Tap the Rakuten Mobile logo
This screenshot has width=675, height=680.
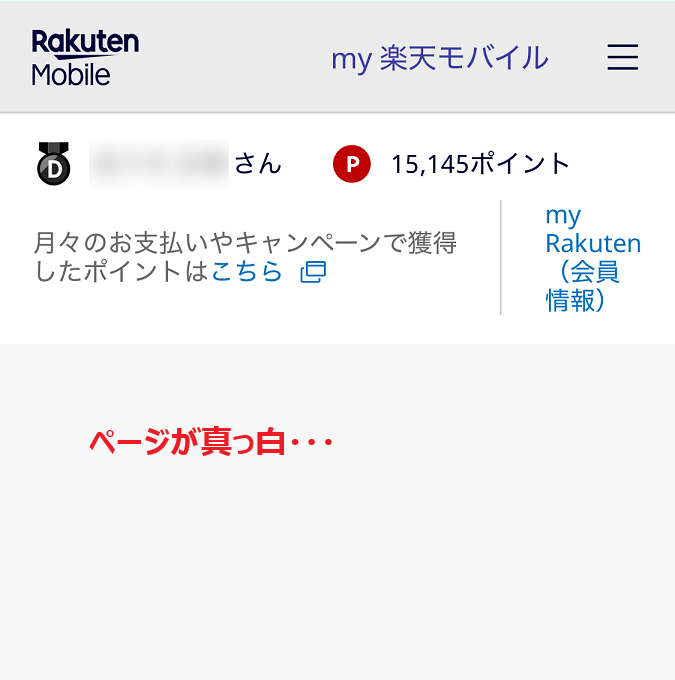point(85,57)
